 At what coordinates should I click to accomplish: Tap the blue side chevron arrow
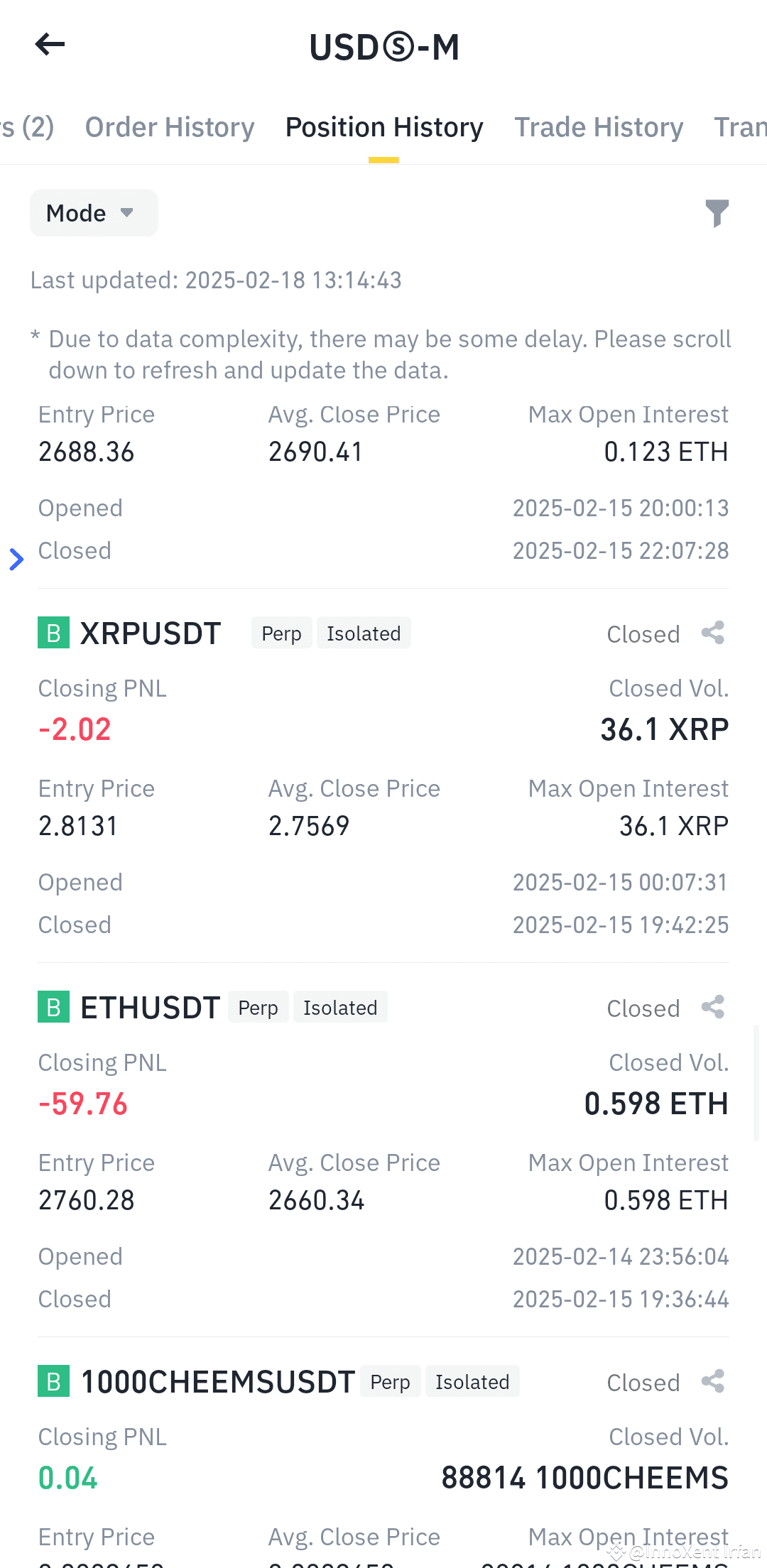(16, 560)
